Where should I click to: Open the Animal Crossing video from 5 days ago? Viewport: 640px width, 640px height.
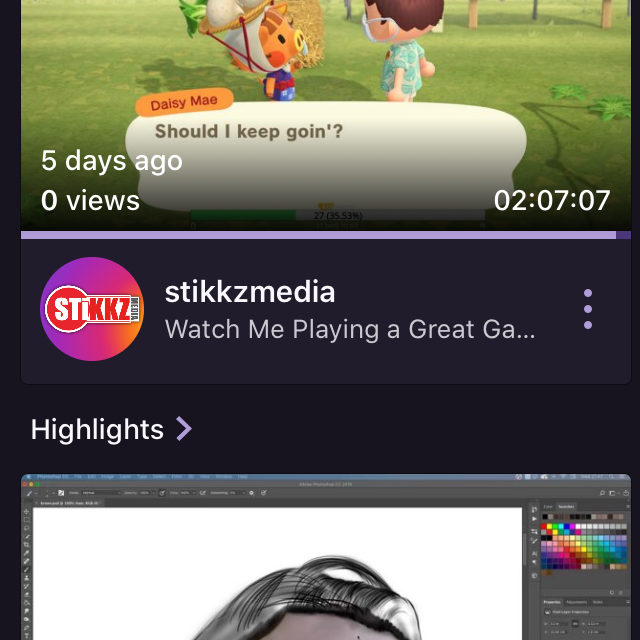[x=320, y=110]
